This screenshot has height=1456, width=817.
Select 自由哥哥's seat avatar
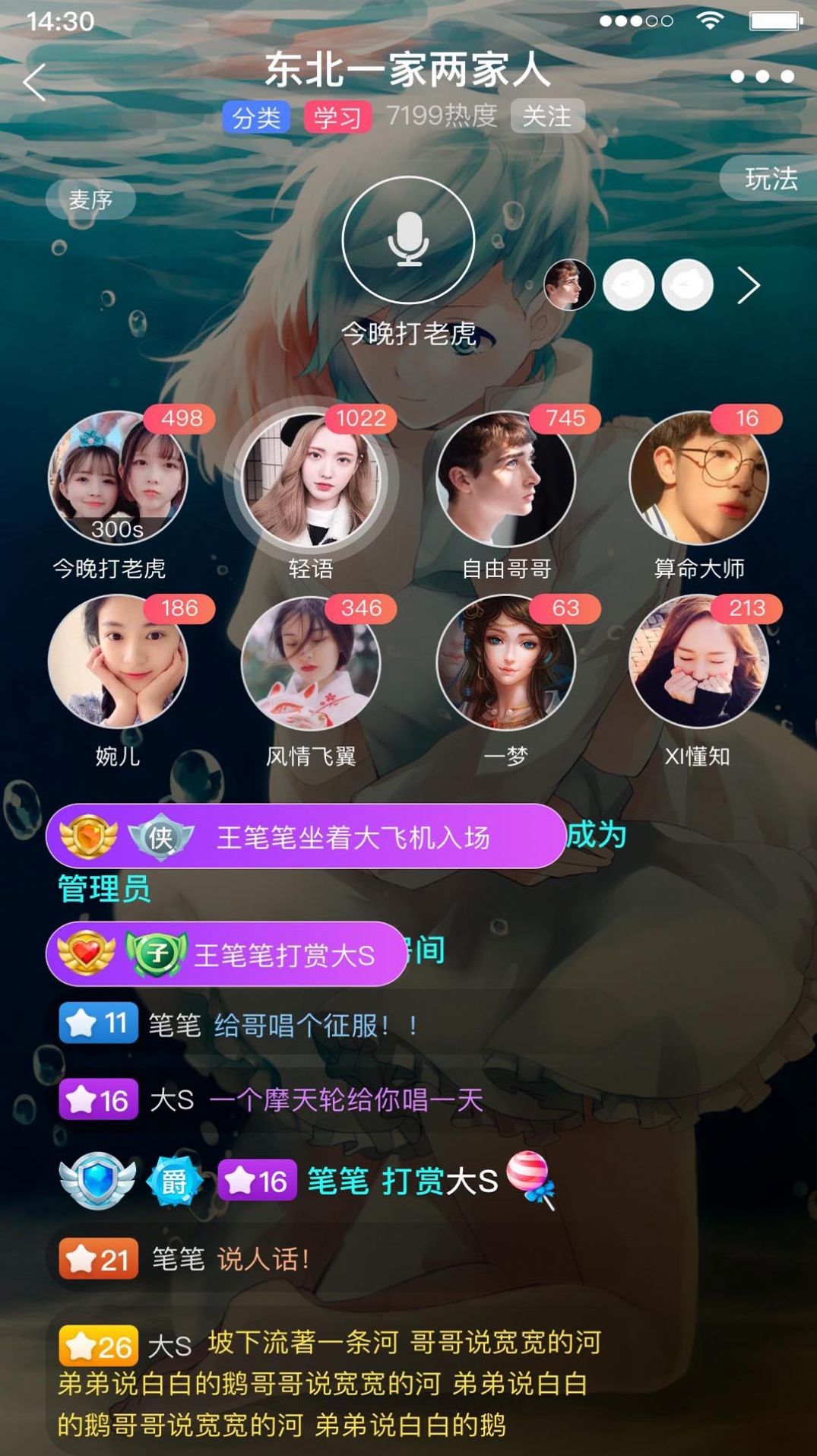(505, 478)
